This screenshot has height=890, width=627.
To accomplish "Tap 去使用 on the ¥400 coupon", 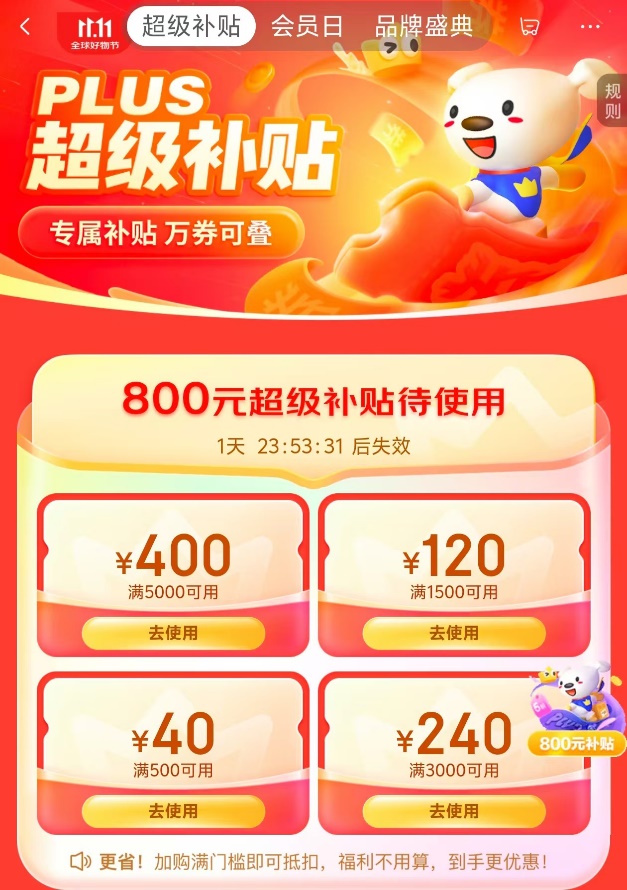I will click(173, 633).
